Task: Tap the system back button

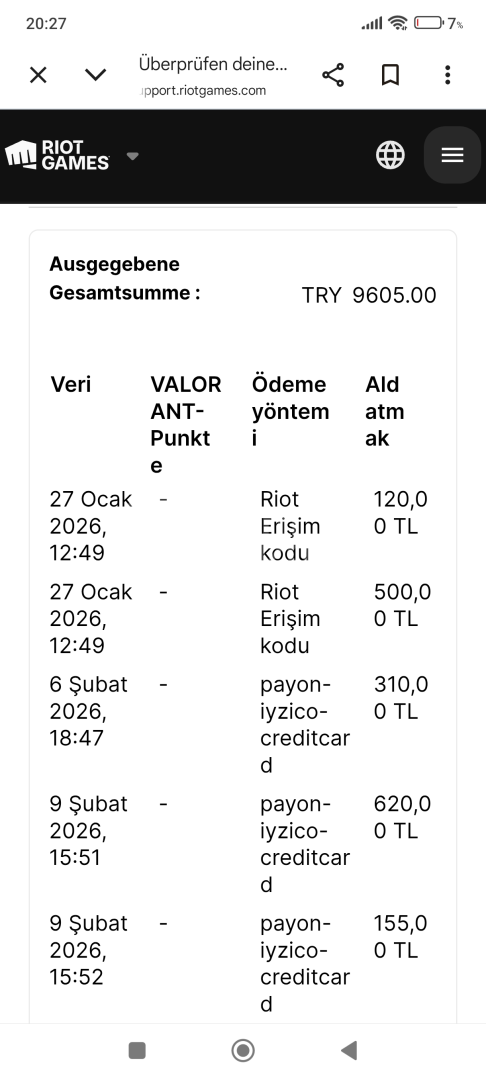Action: 349,1050
